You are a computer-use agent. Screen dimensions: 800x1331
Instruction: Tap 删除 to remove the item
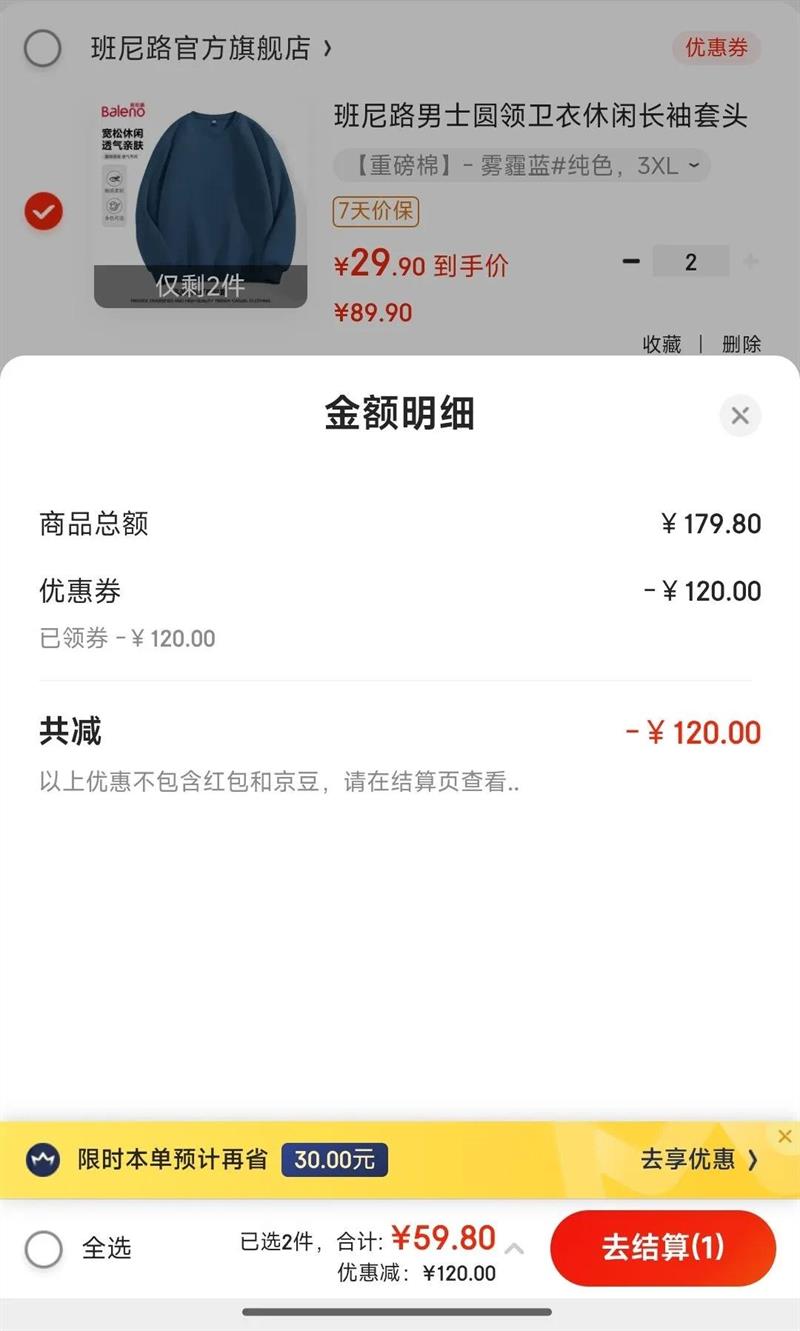(741, 344)
